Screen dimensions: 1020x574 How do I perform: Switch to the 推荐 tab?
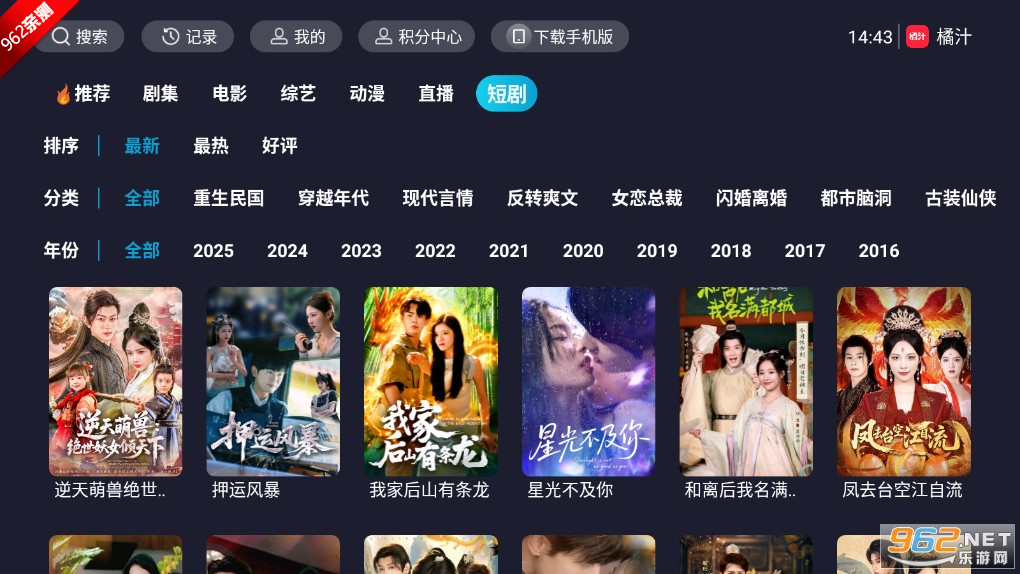82,94
